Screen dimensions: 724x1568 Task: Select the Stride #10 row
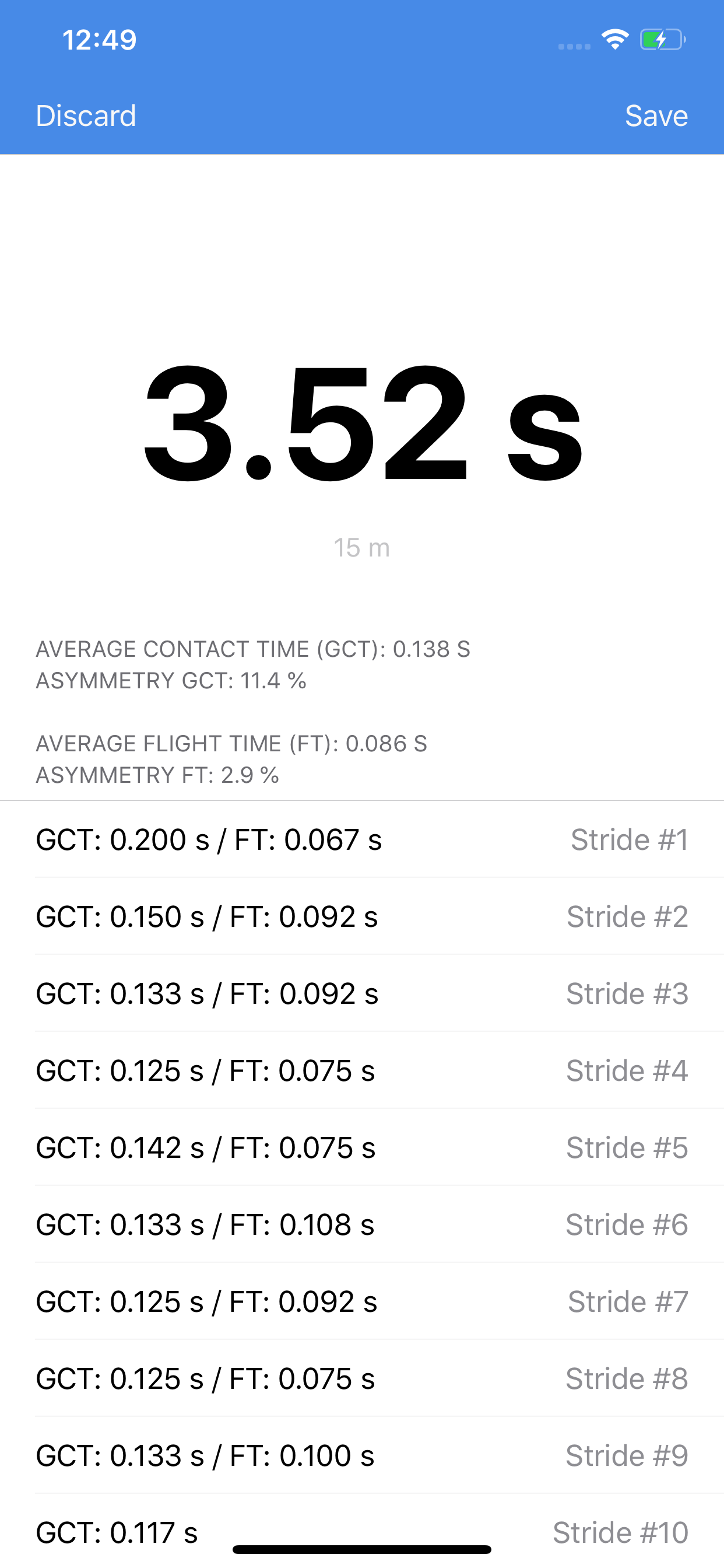362,1532
